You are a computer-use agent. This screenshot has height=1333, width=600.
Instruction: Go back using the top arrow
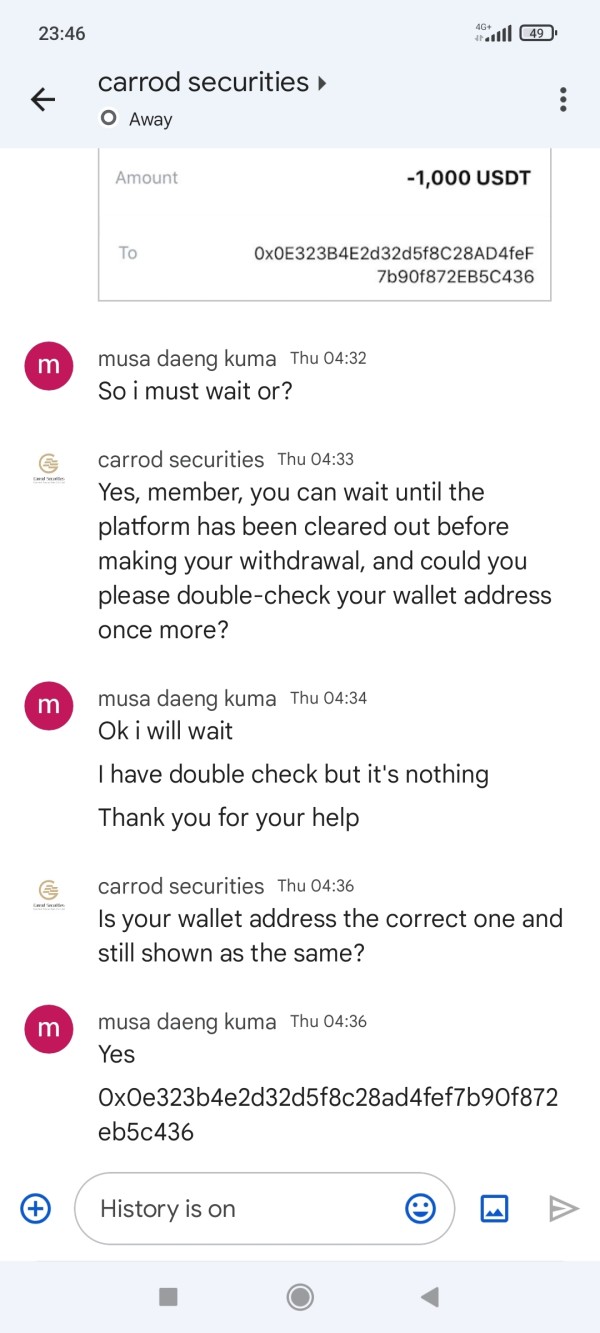43,99
